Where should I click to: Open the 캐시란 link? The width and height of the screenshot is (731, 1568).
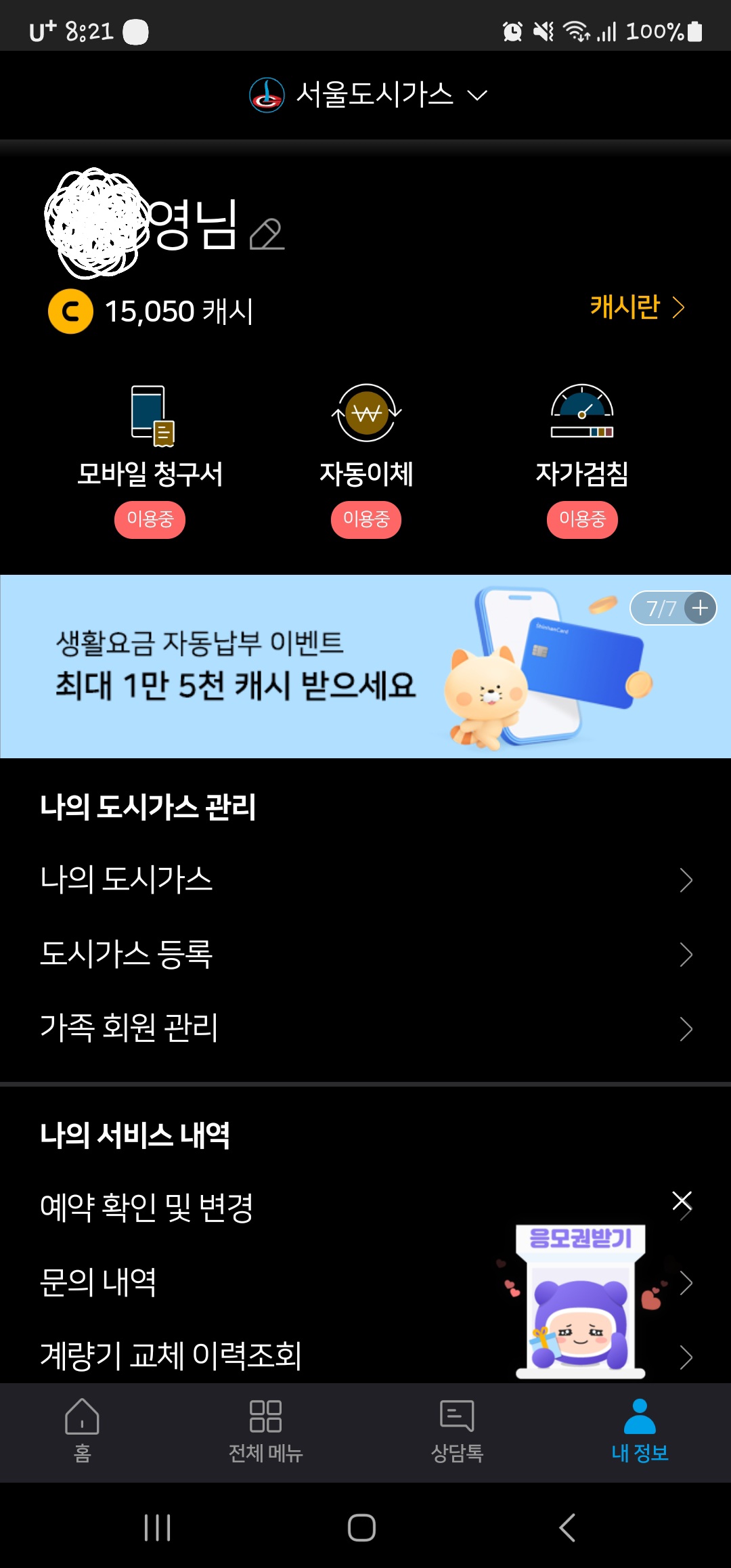(636, 307)
